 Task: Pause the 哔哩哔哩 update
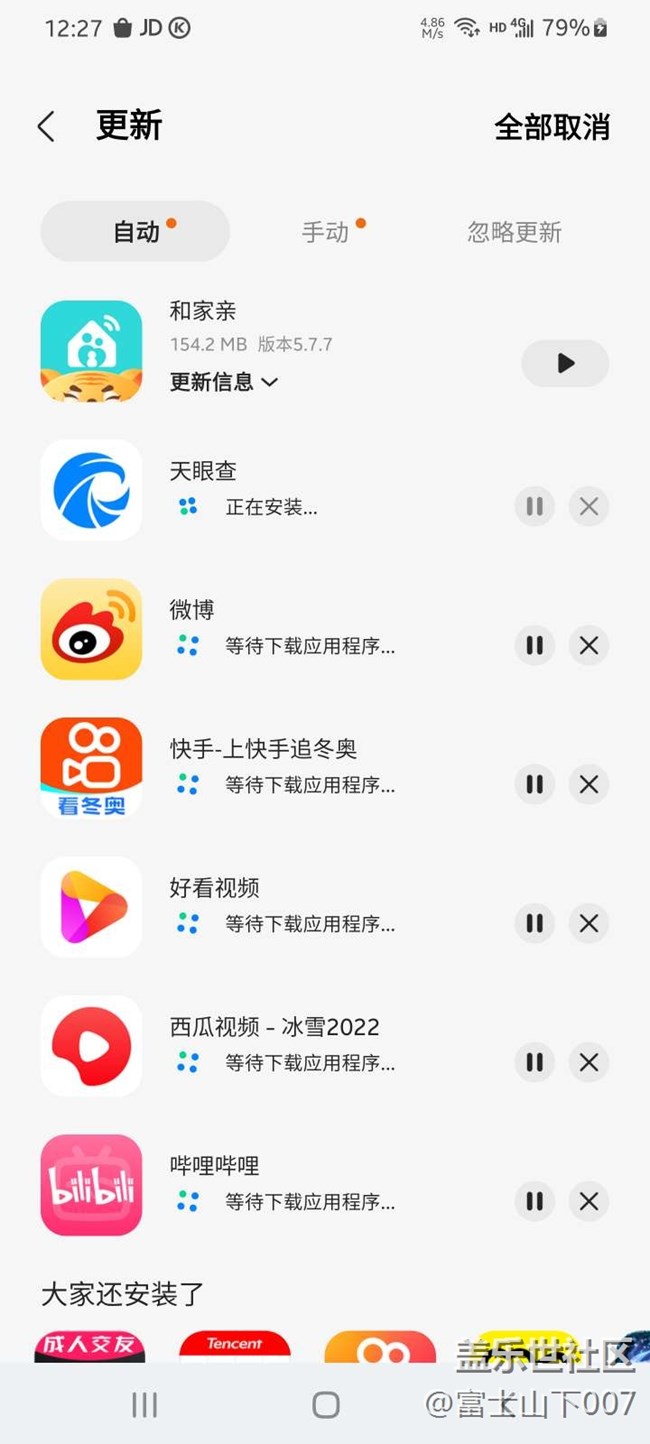[535, 1201]
